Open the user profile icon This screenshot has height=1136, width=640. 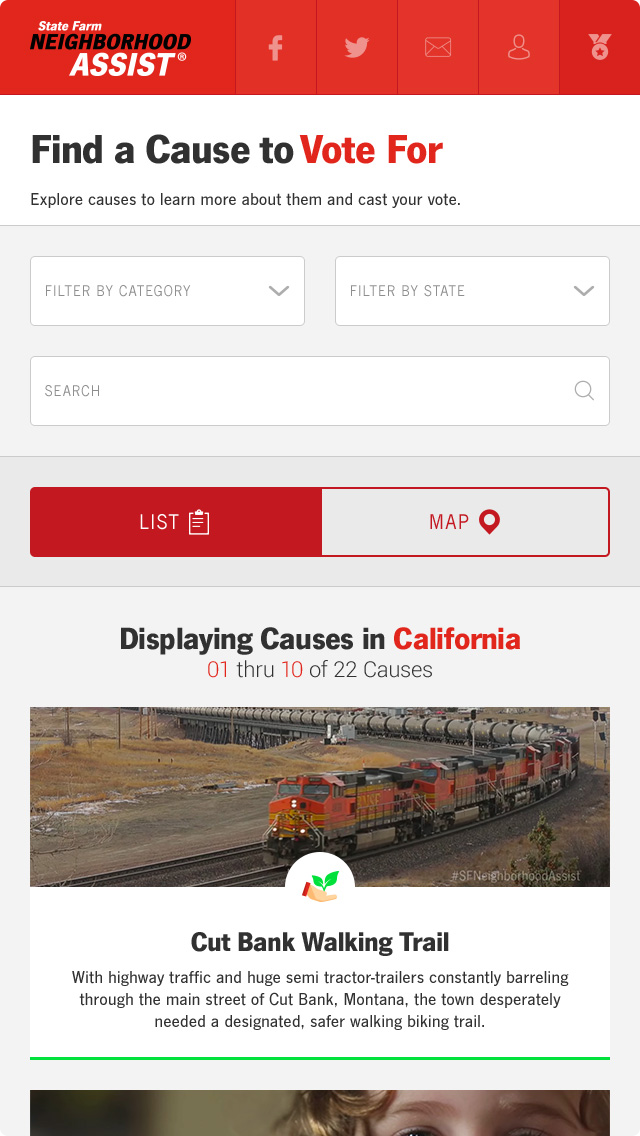(x=519, y=47)
